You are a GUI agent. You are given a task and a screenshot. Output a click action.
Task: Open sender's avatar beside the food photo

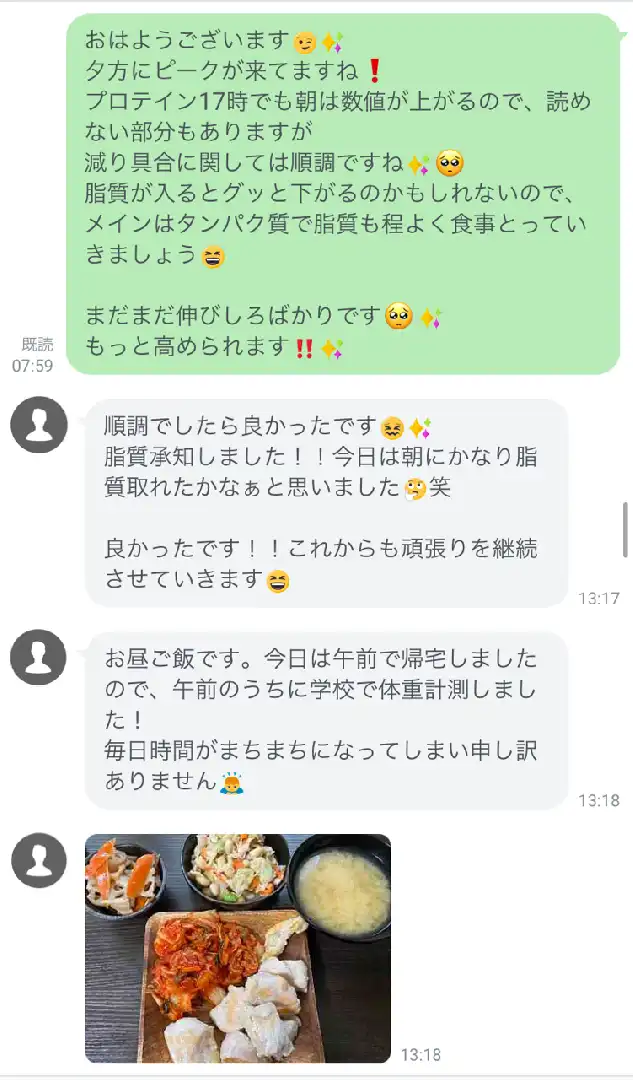click(x=39, y=860)
